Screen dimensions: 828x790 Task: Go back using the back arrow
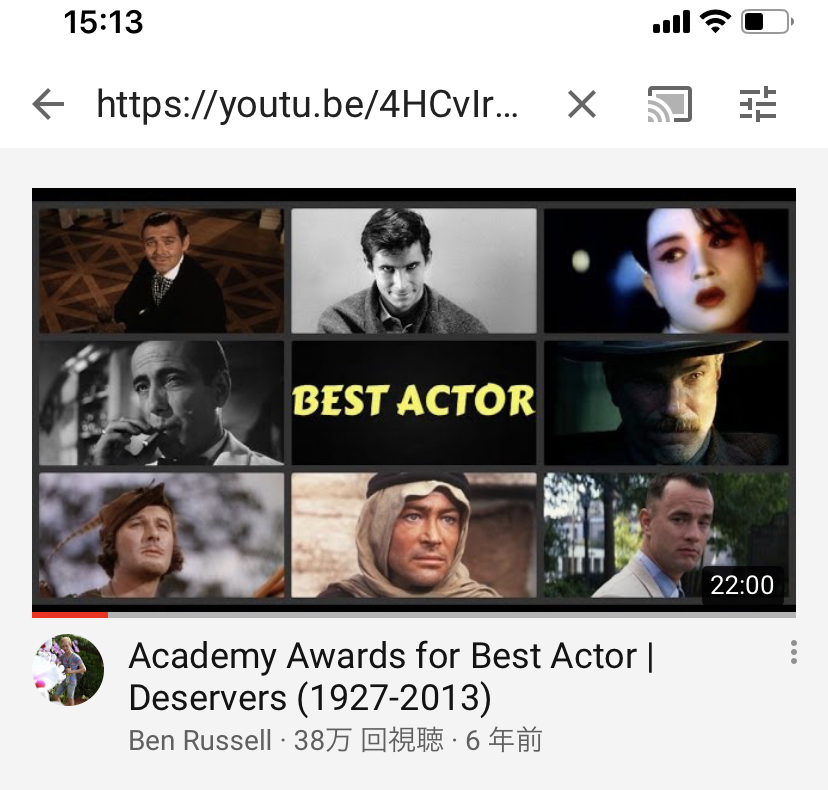coord(48,104)
